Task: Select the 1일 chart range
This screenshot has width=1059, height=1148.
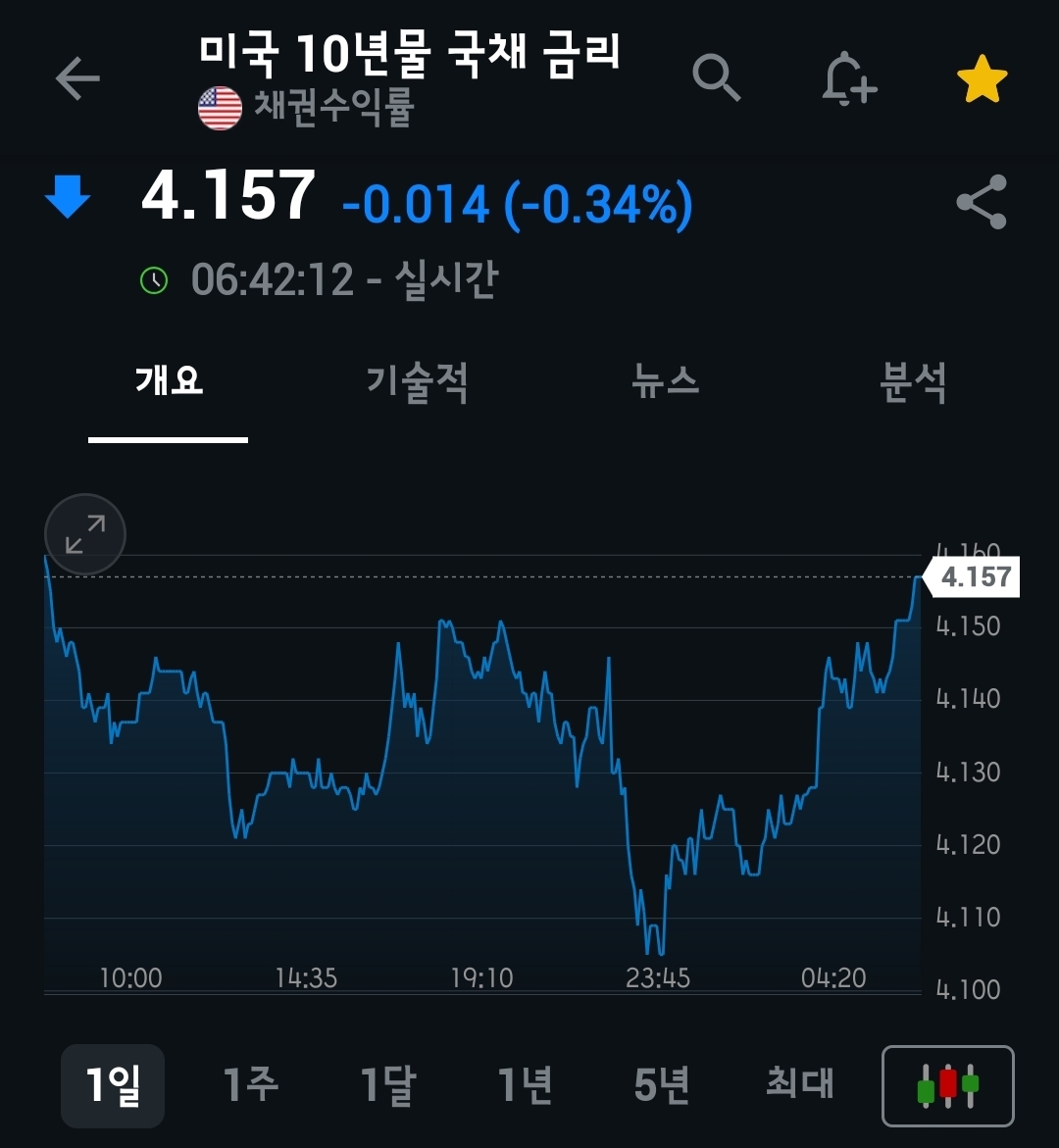Action: coord(113,1085)
